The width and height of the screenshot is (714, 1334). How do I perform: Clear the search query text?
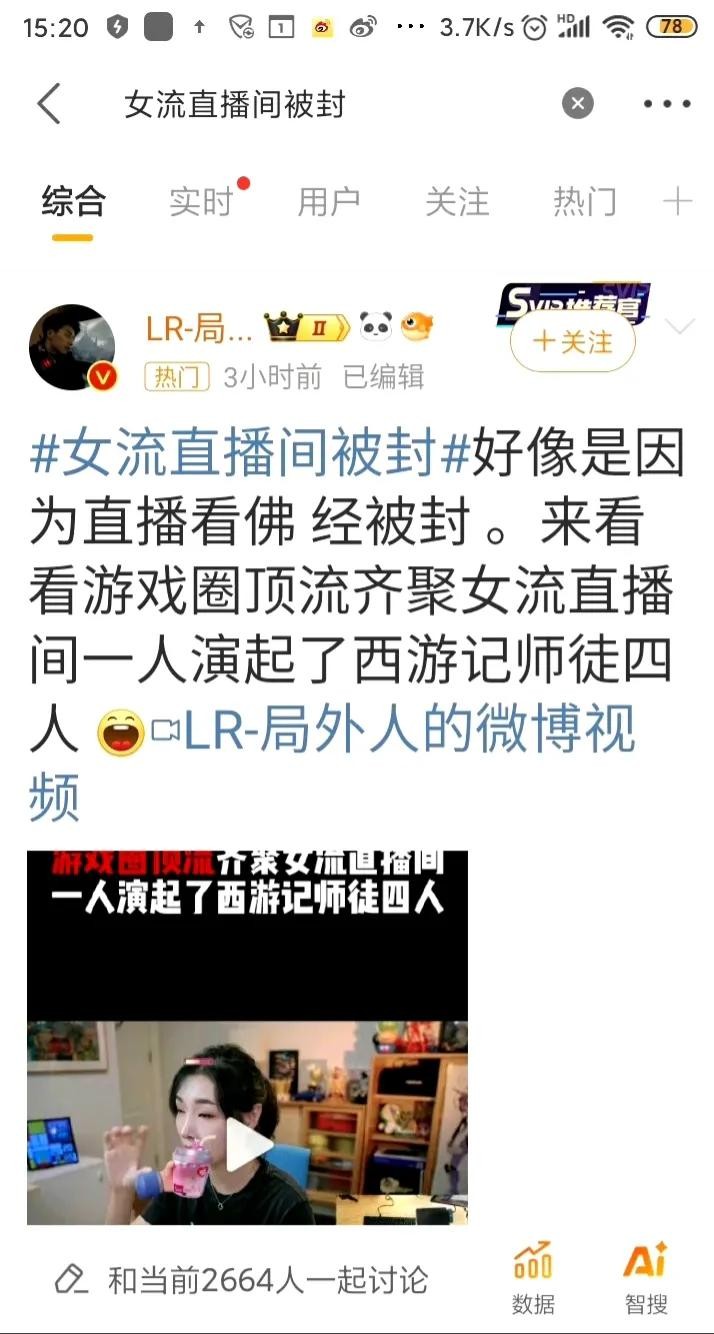(x=577, y=103)
